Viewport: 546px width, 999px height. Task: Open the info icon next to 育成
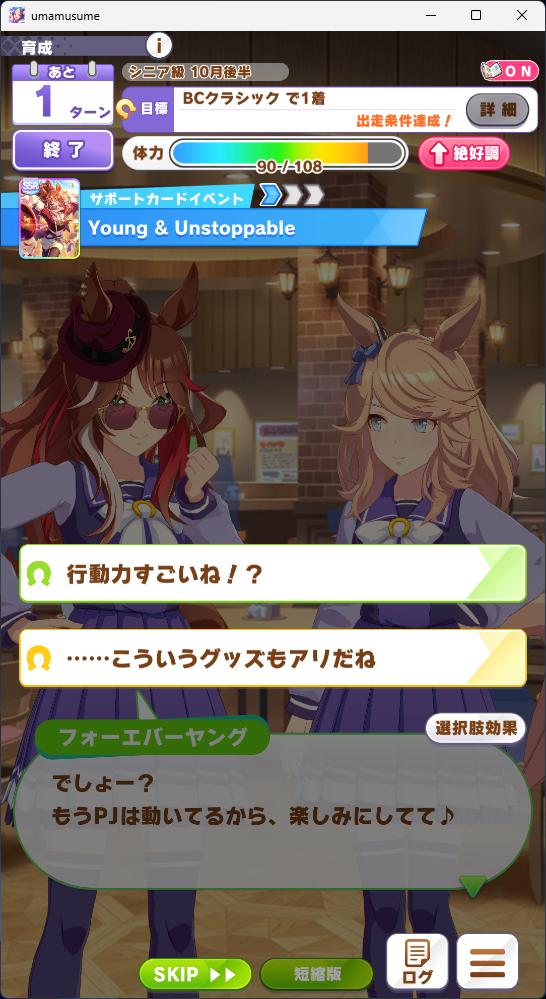pyautogui.click(x=159, y=45)
